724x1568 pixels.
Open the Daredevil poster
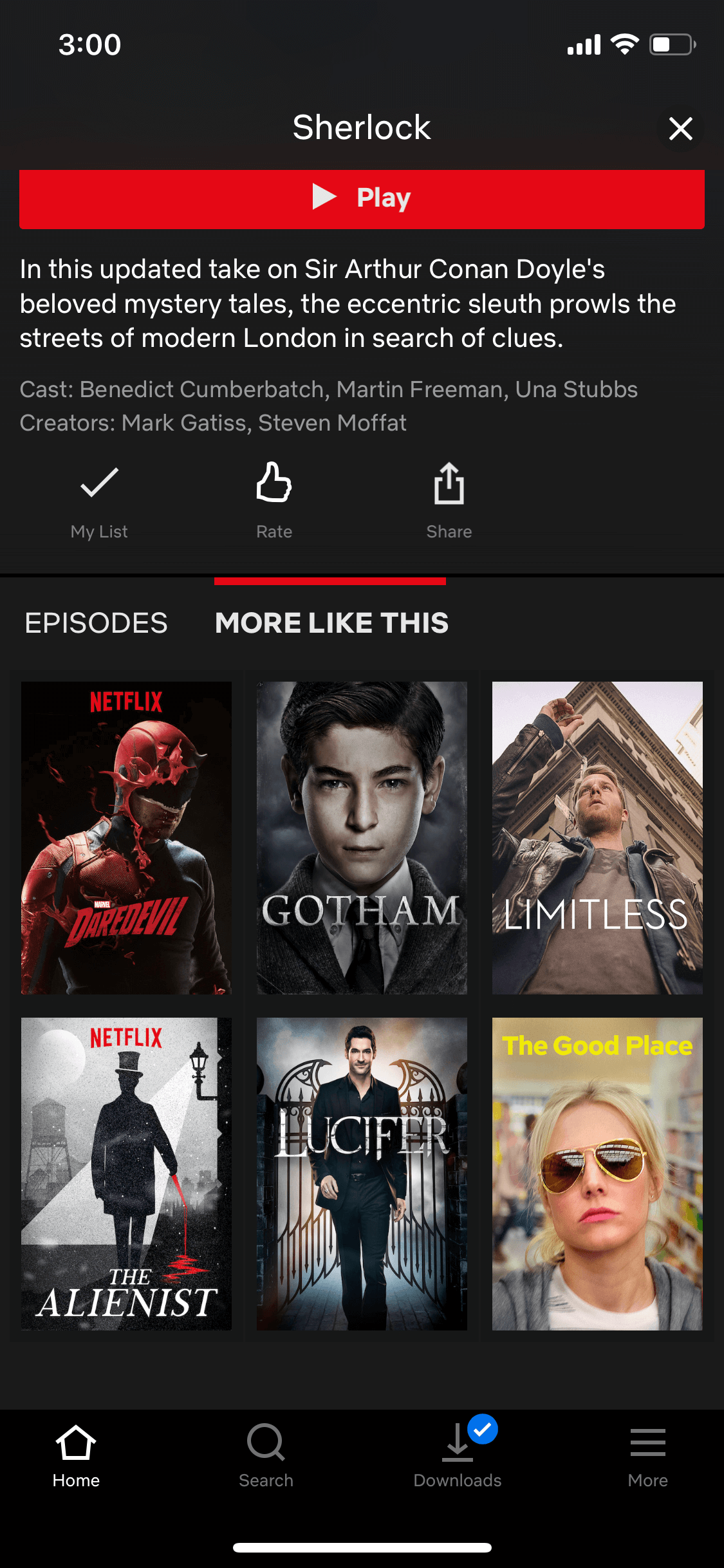pyautogui.click(x=126, y=838)
